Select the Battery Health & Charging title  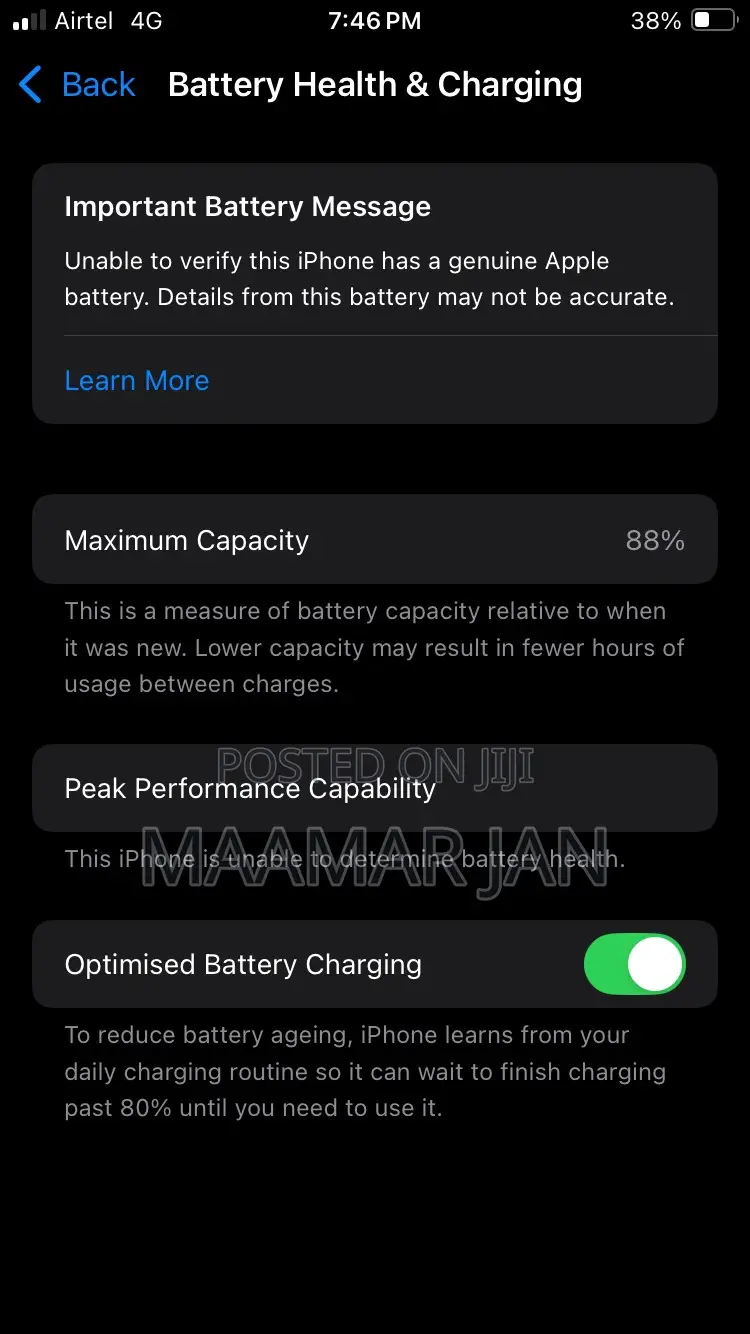375,85
